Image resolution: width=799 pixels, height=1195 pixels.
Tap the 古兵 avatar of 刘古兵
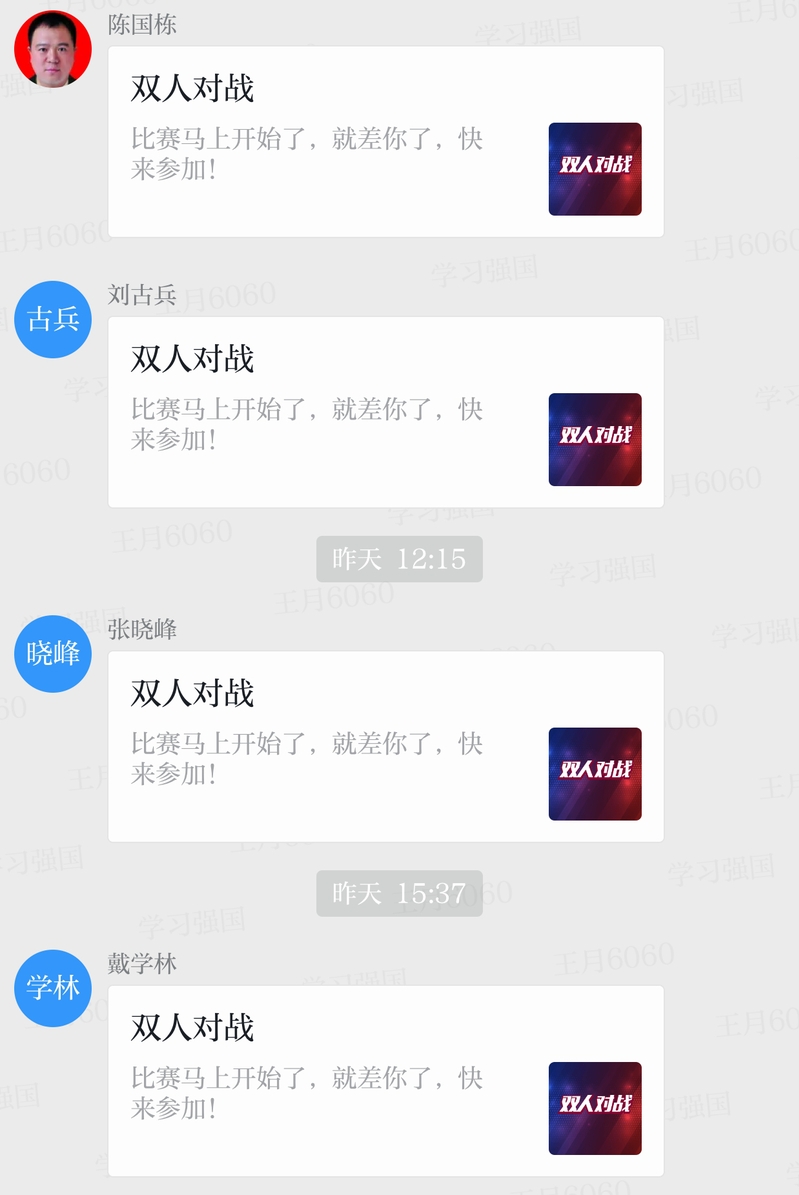click(53, 319)
